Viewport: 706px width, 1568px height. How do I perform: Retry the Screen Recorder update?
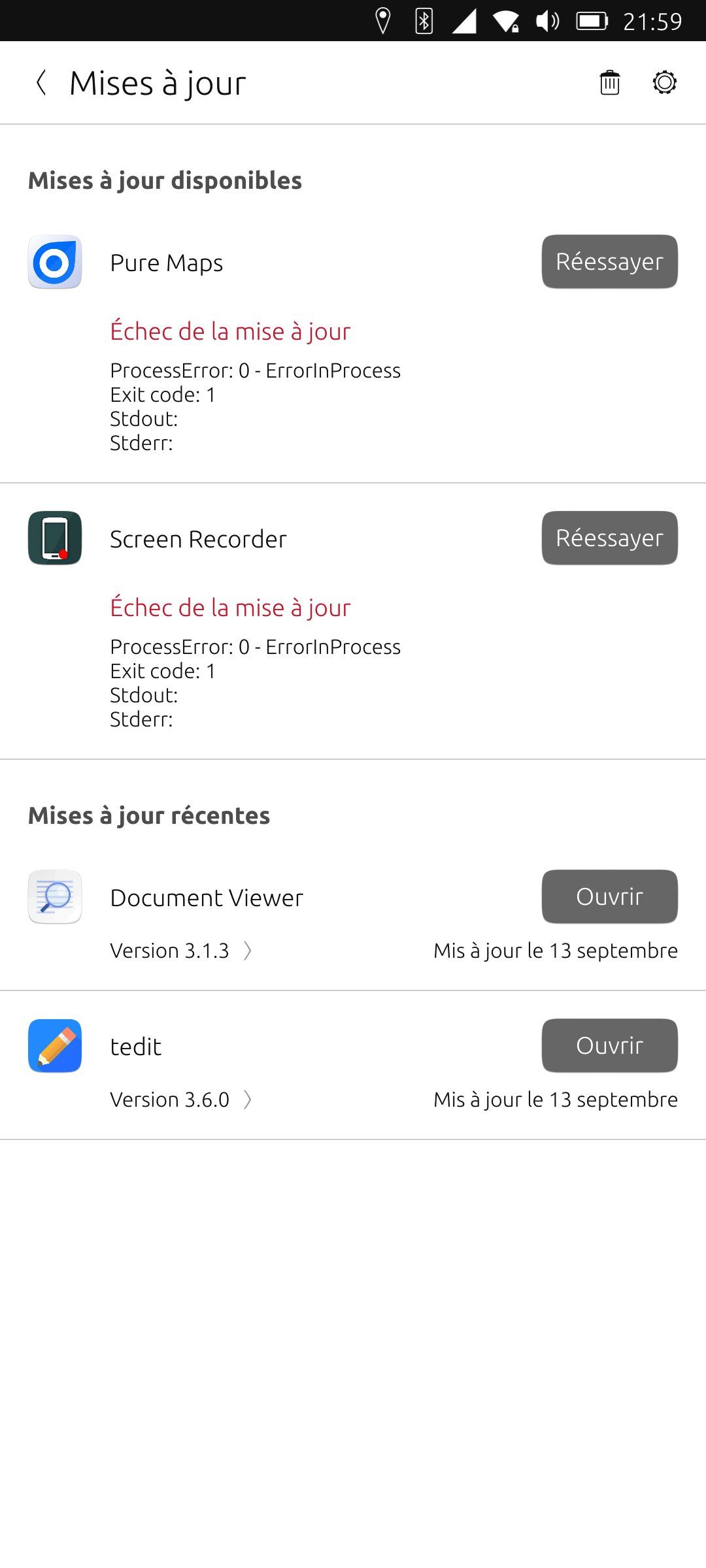point(609,538)
